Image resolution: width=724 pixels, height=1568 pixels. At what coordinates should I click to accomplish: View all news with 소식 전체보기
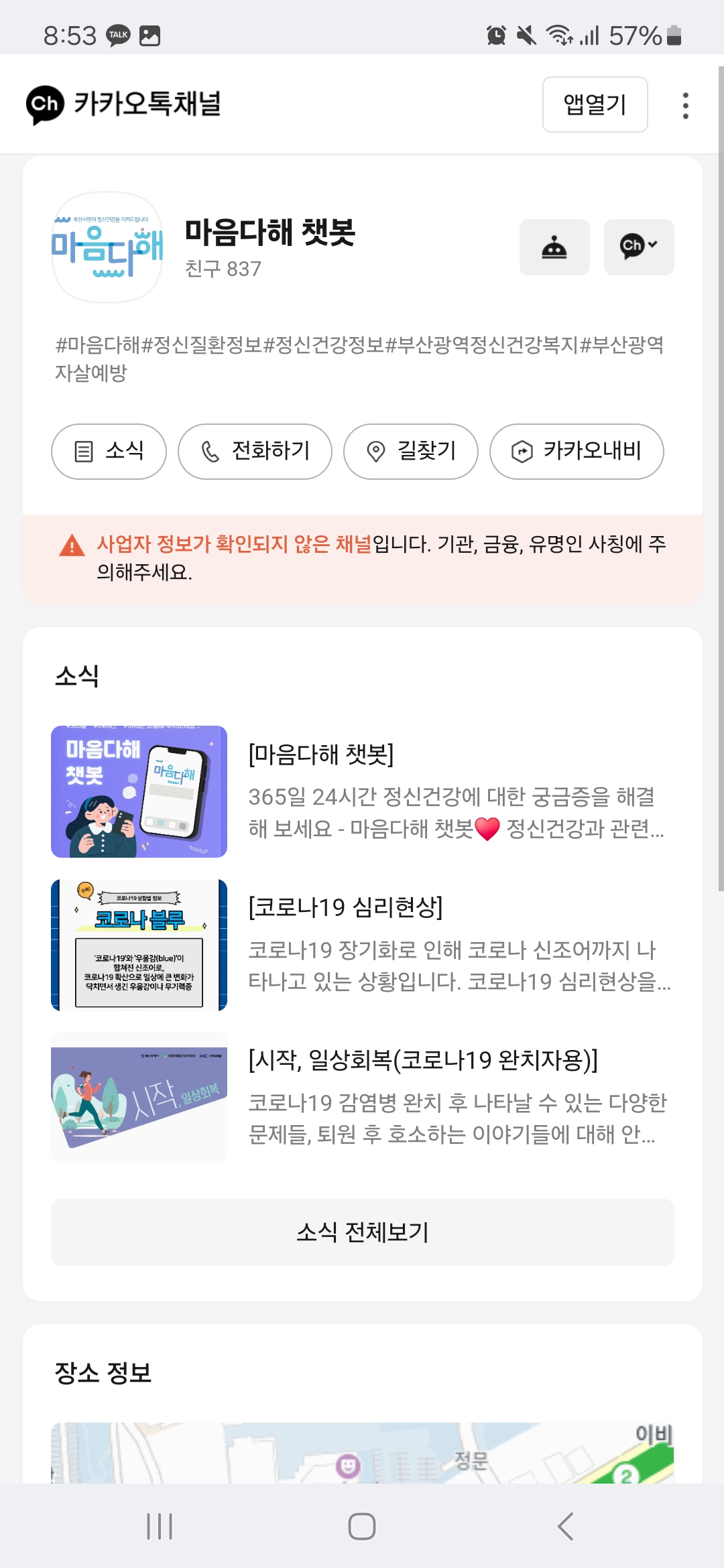tap(362, 1232)
